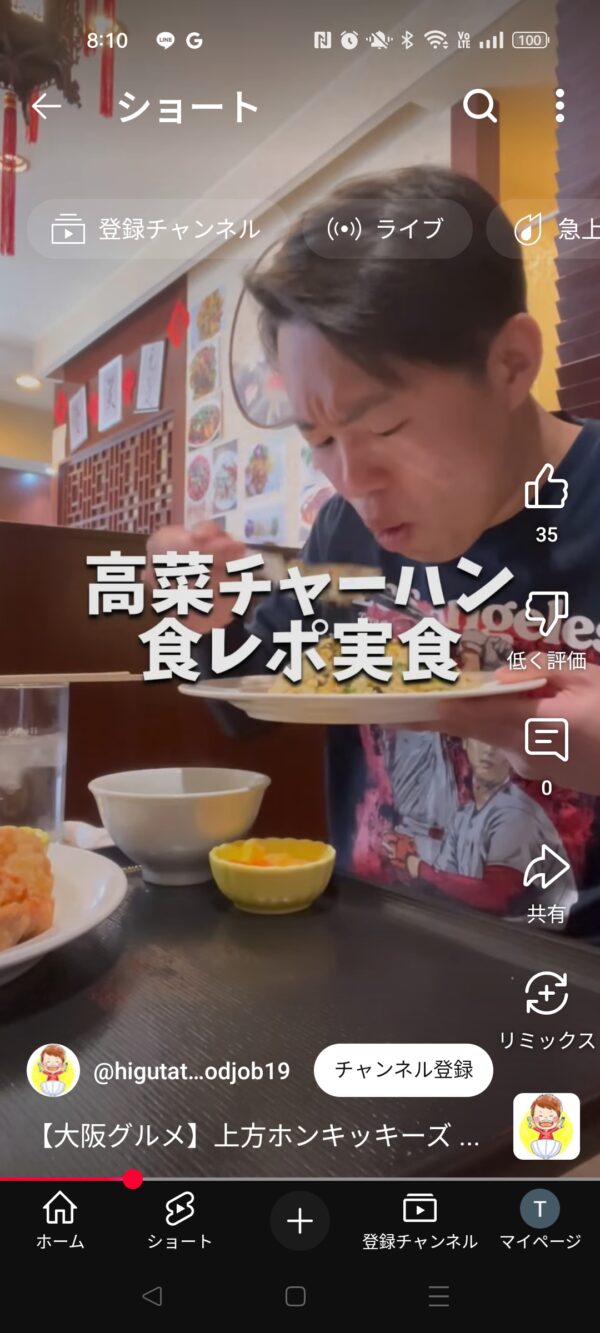Create new content with the plus button
600x1333 pixels.
click(x=300, y=1221)
